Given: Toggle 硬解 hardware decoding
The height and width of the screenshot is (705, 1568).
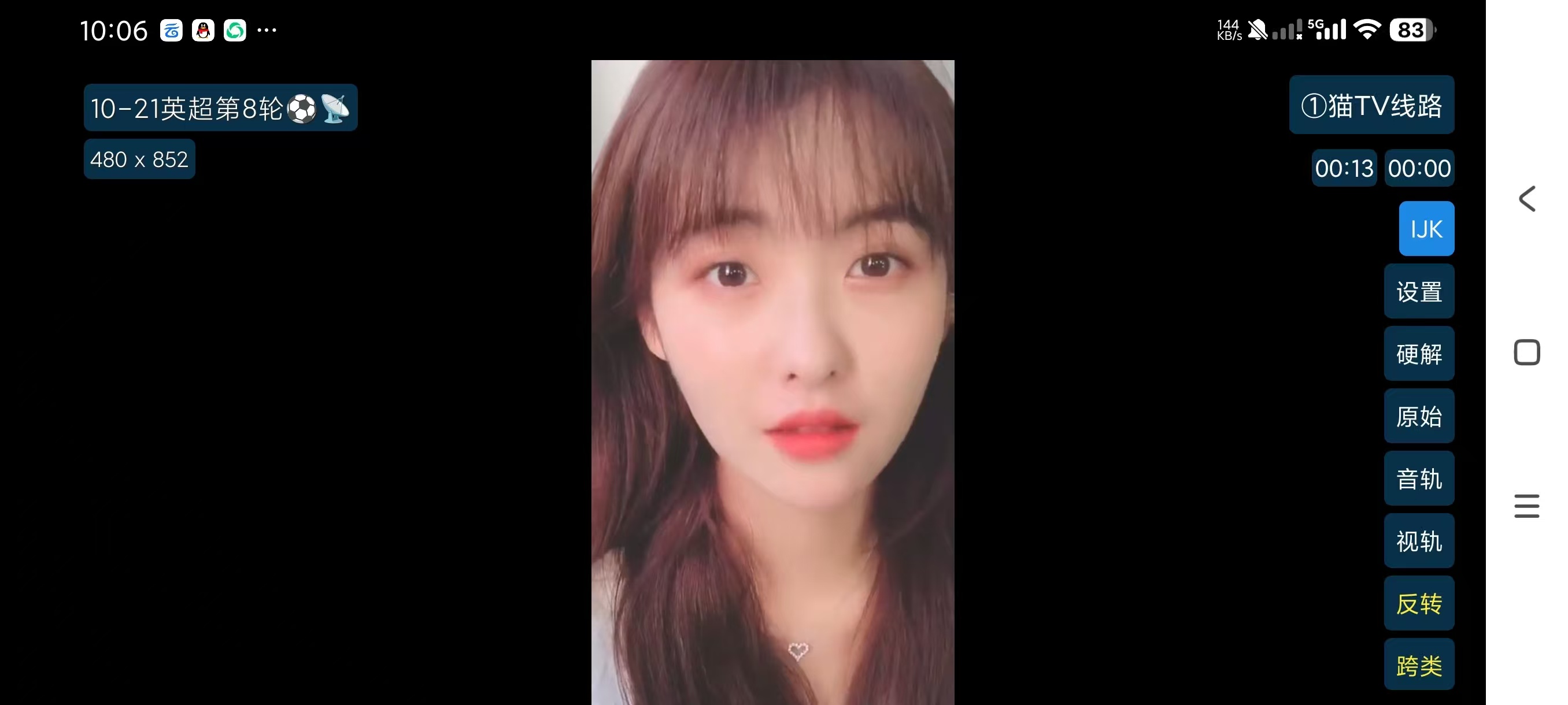Looking at the screenshot, I should tap(1418, 354).
